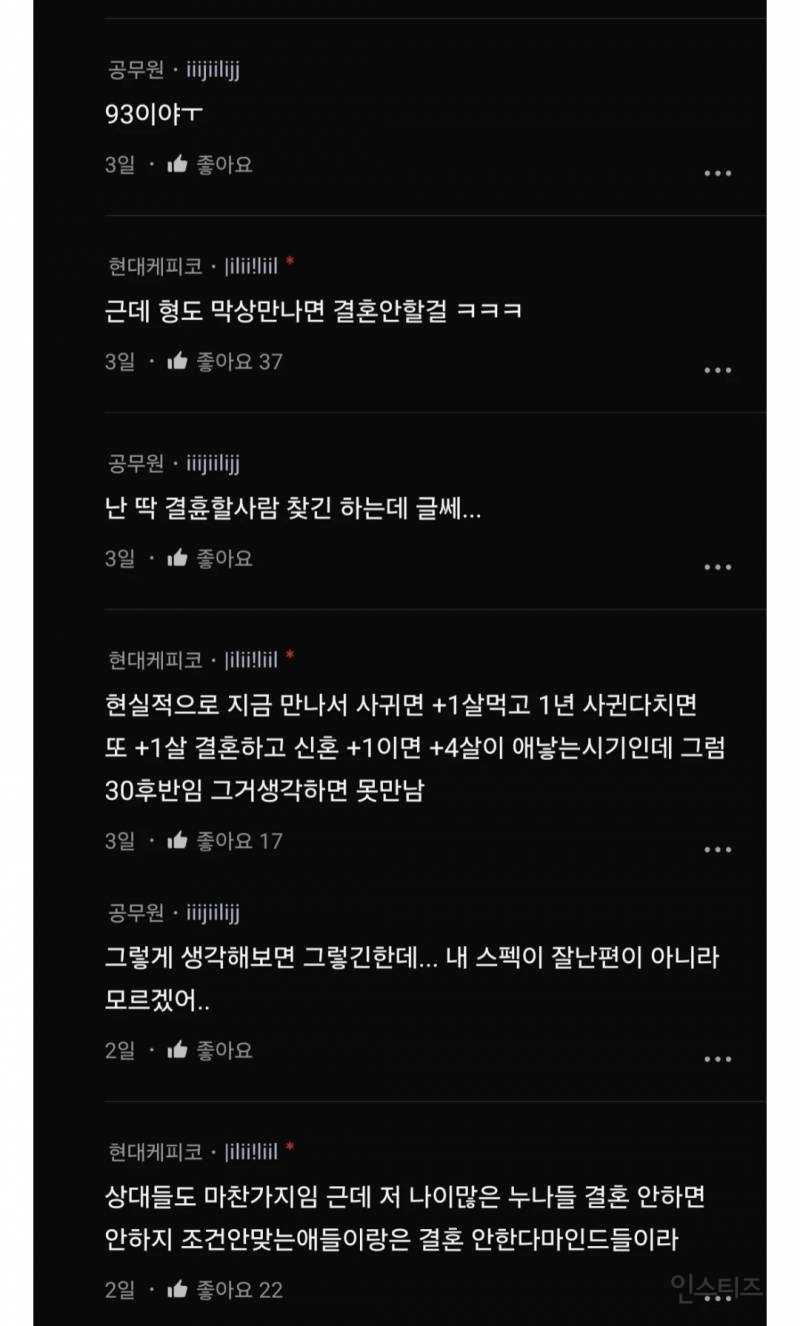Open more options on the "근데 형도 막상만나면" comment
800x1326 pixels.
click(717, 370)
